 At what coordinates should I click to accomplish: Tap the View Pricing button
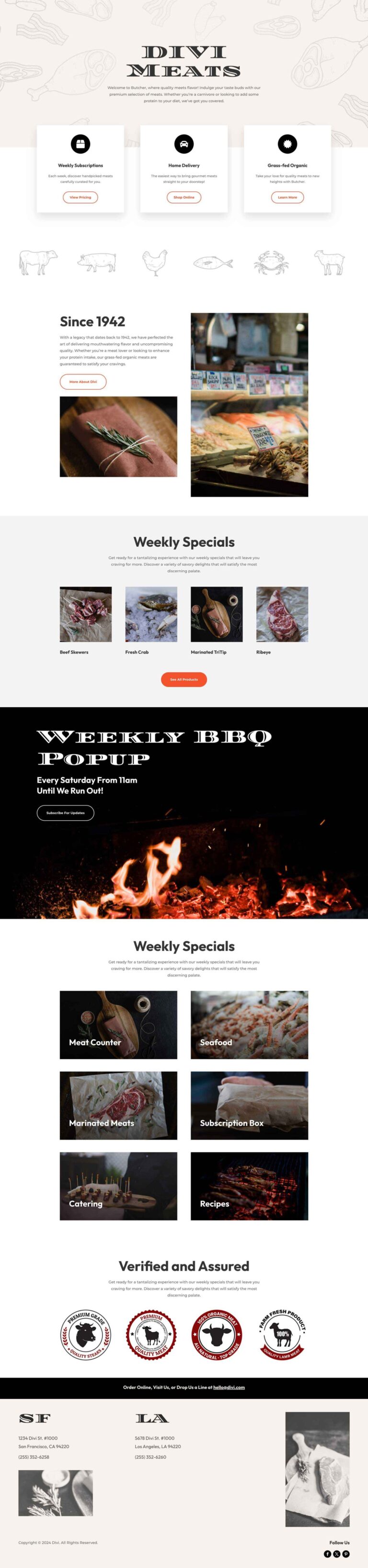(80, 197)
